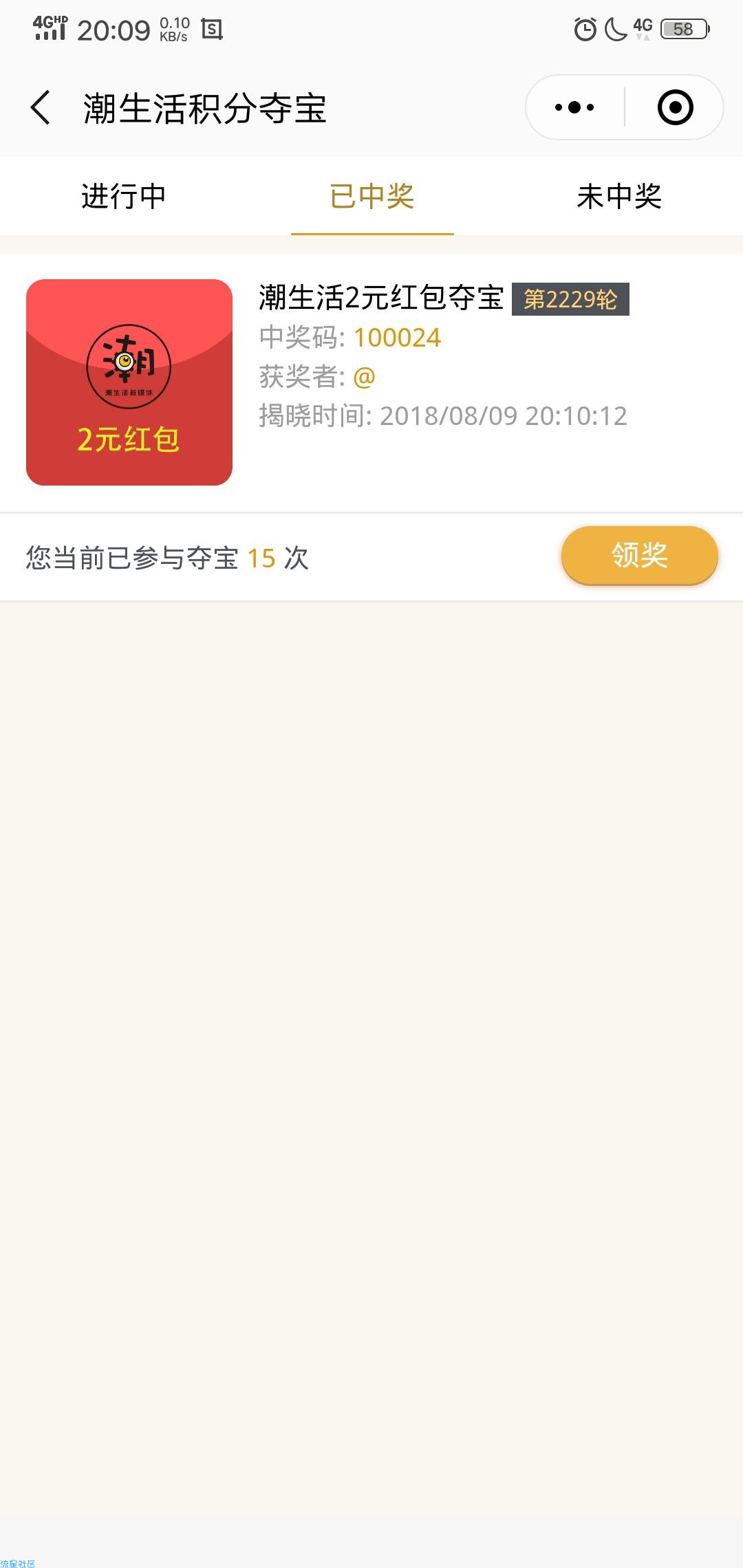Switch to the 未中奖 tab
The height and width of the screenshot is (1568, 743).
pos(619,197)
